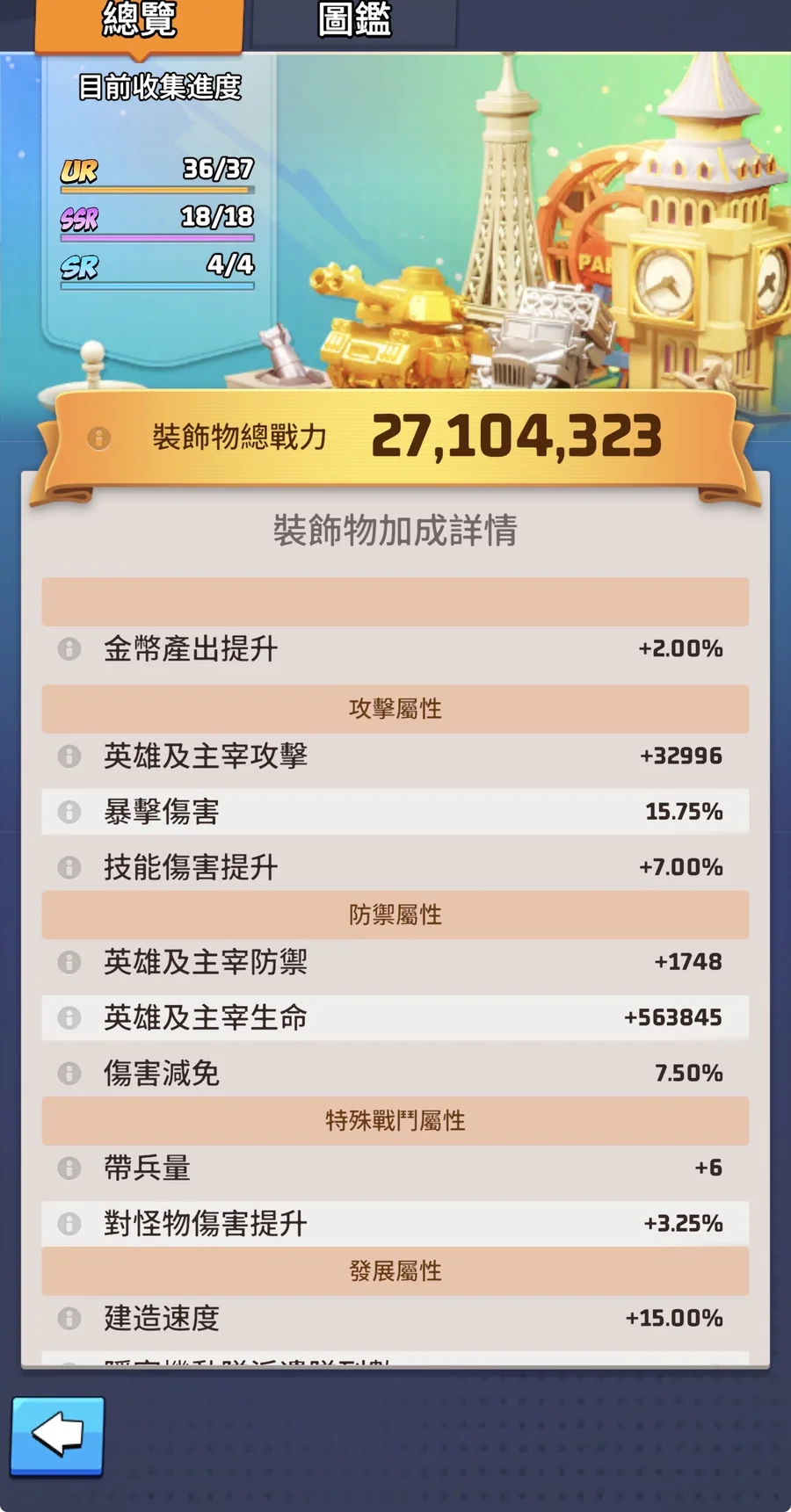View info about 技能傷害提升

[x=69, y=868]
